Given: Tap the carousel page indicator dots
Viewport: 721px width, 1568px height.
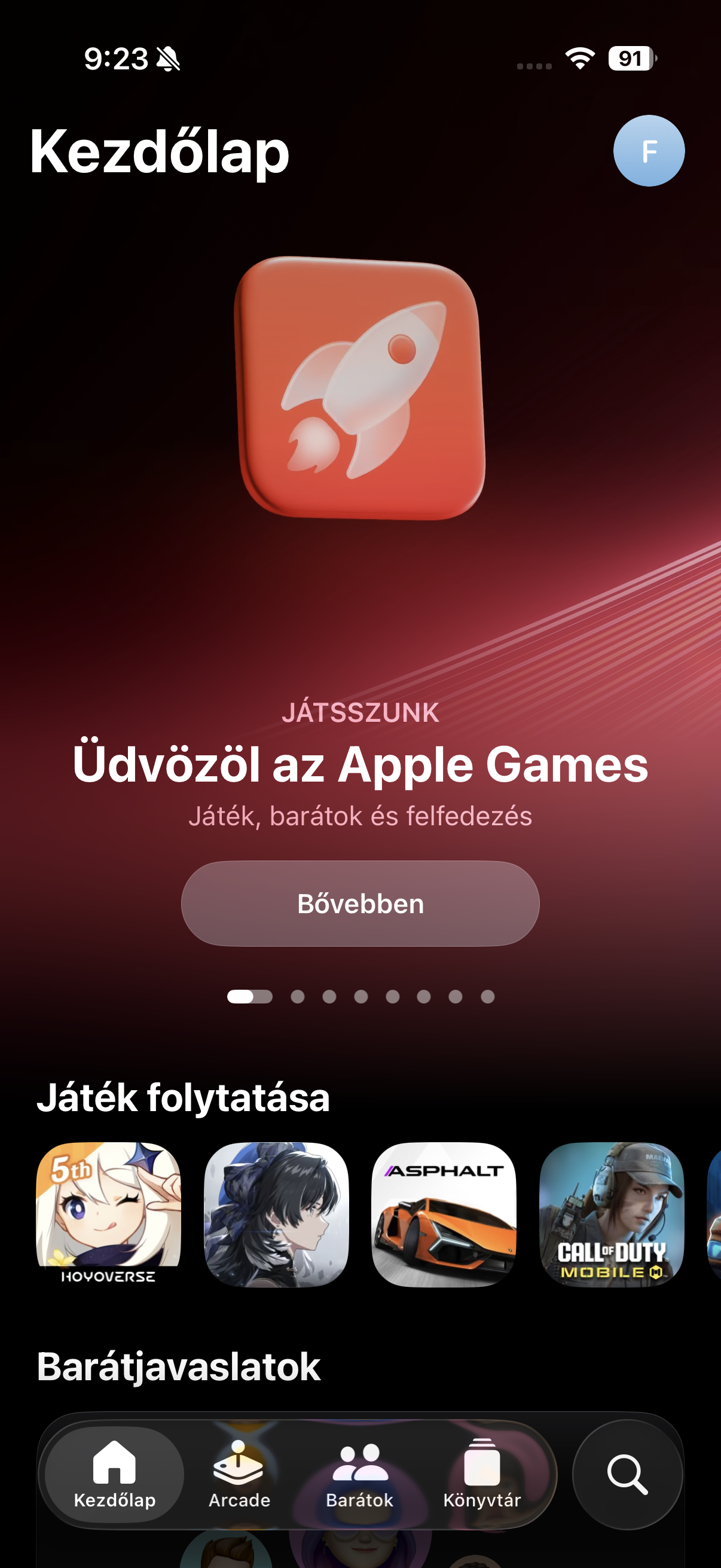Looking at the screenshot, I should click(x=360, y=996).
